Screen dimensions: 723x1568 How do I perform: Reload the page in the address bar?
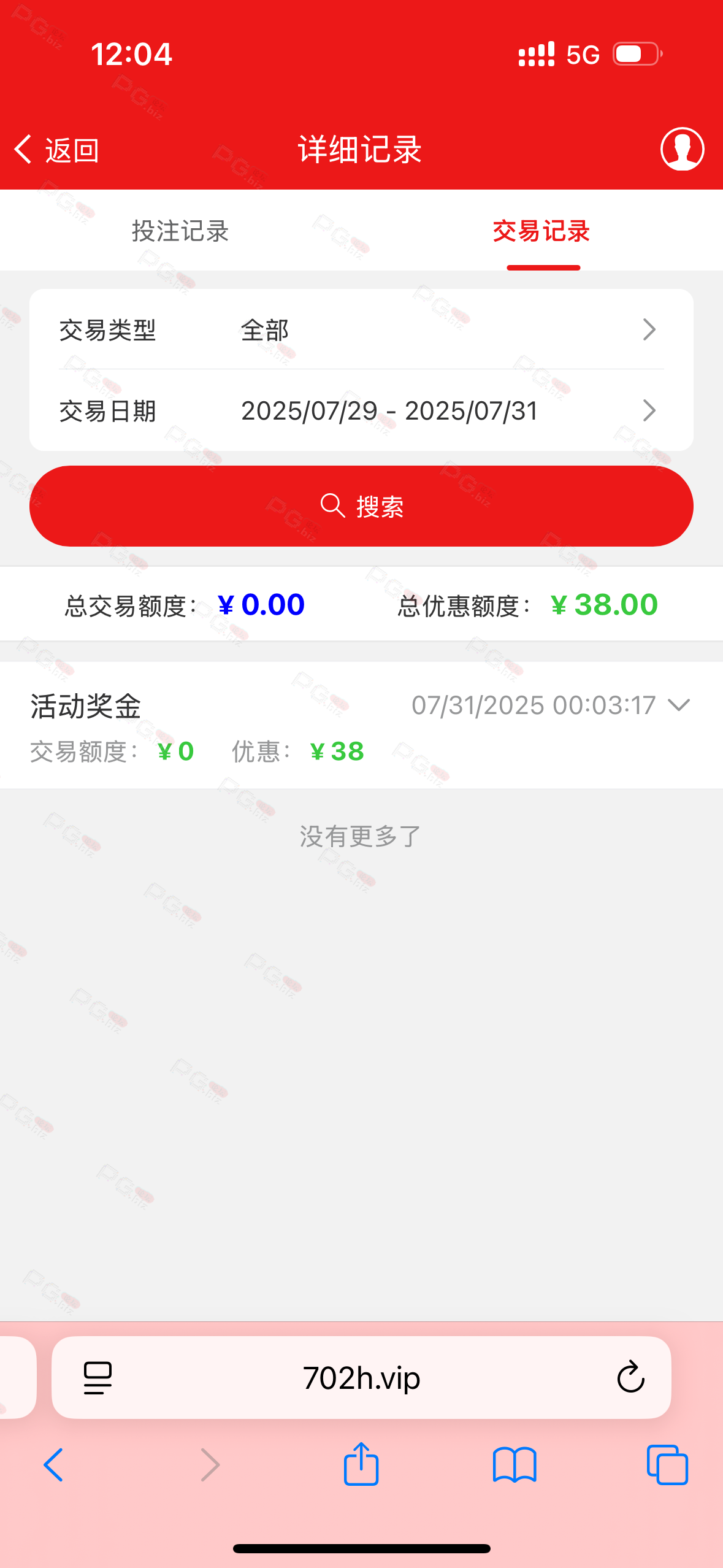(630, 1377)
